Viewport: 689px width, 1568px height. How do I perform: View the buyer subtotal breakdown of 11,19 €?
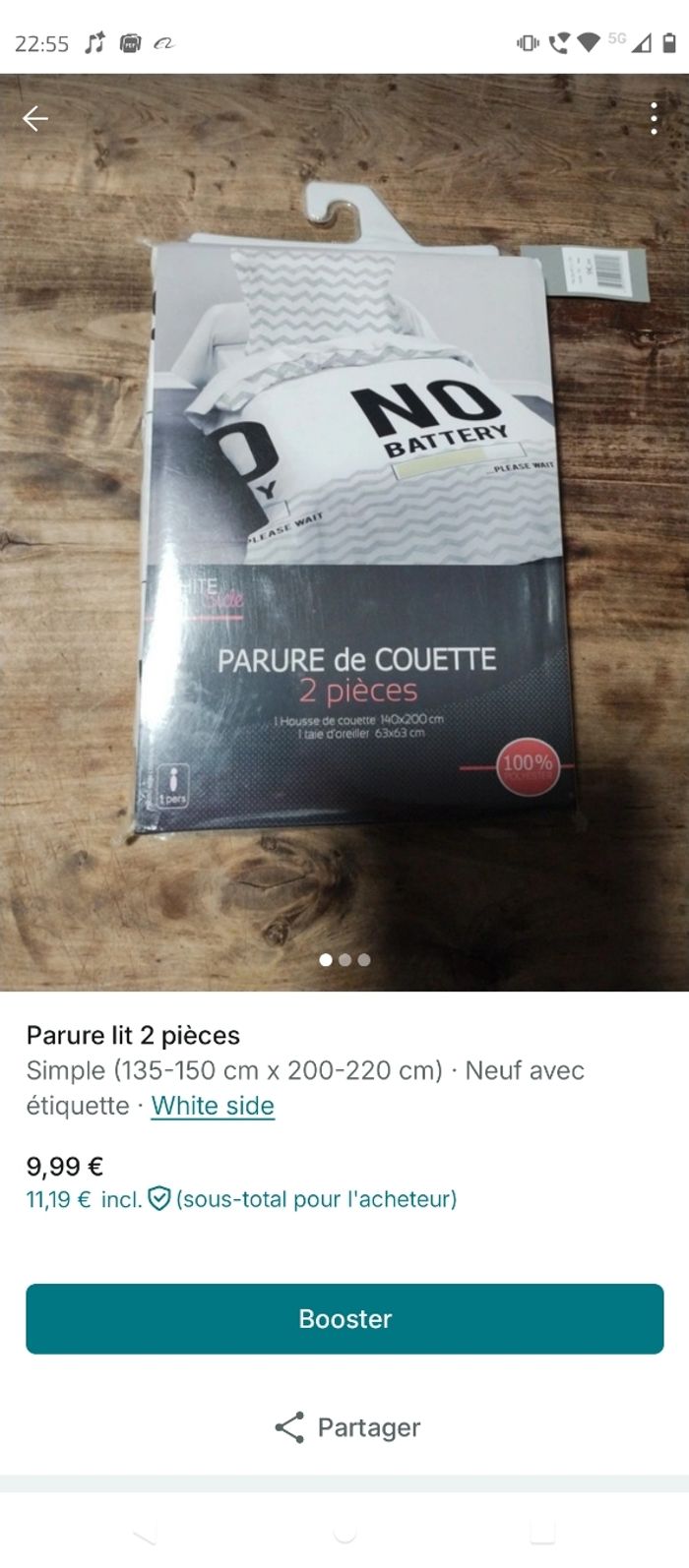pyautogui.click(x=241, y=1199)
